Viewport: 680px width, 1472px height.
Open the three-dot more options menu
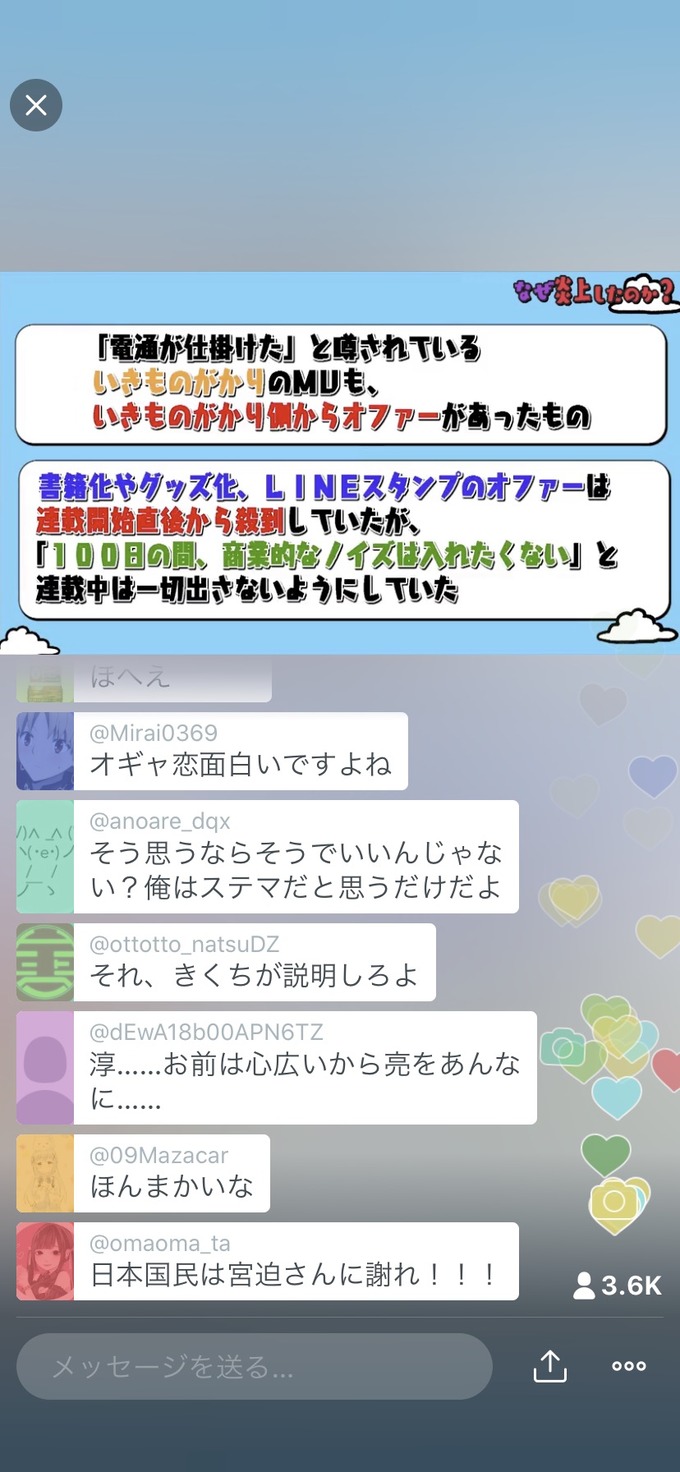point(629,1366)
